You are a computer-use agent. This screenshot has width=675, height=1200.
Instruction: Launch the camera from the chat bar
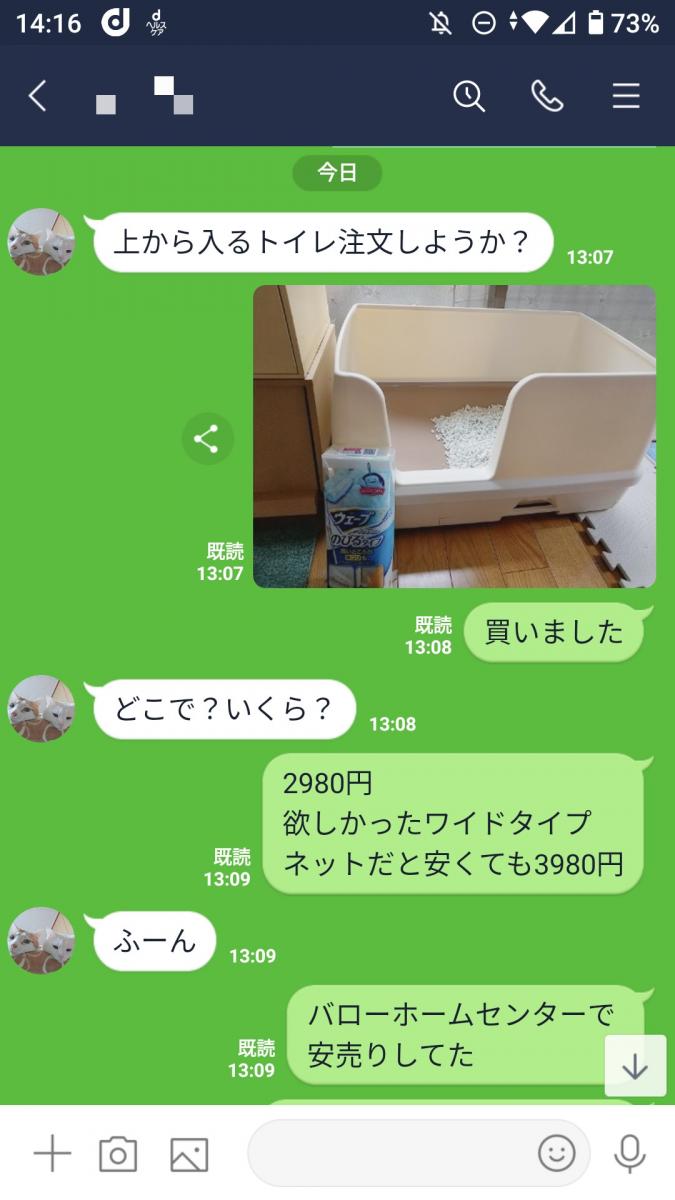point(118,1154)
